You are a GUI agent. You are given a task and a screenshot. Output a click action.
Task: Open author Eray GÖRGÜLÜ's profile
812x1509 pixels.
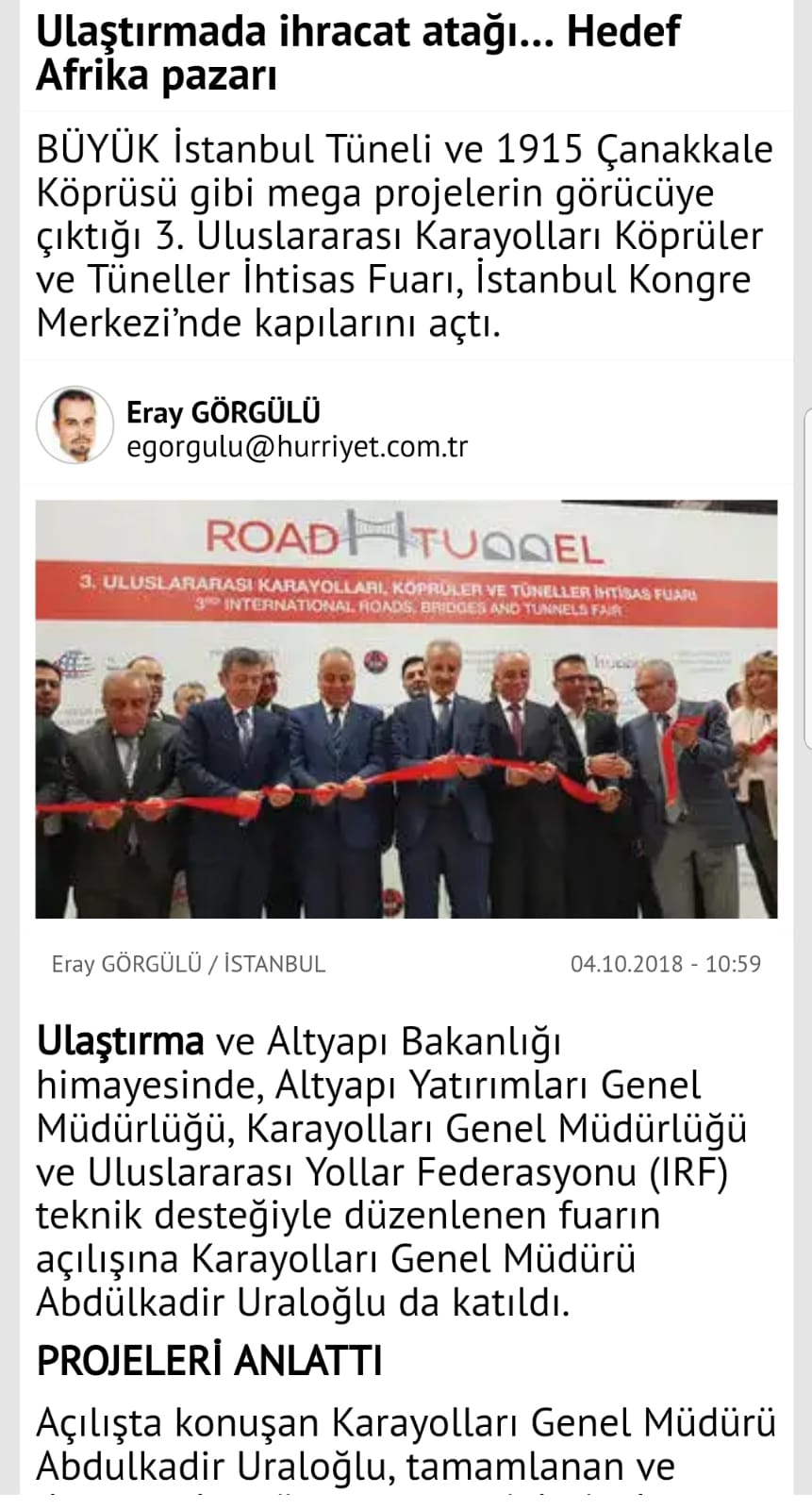[x=223, y=412]
